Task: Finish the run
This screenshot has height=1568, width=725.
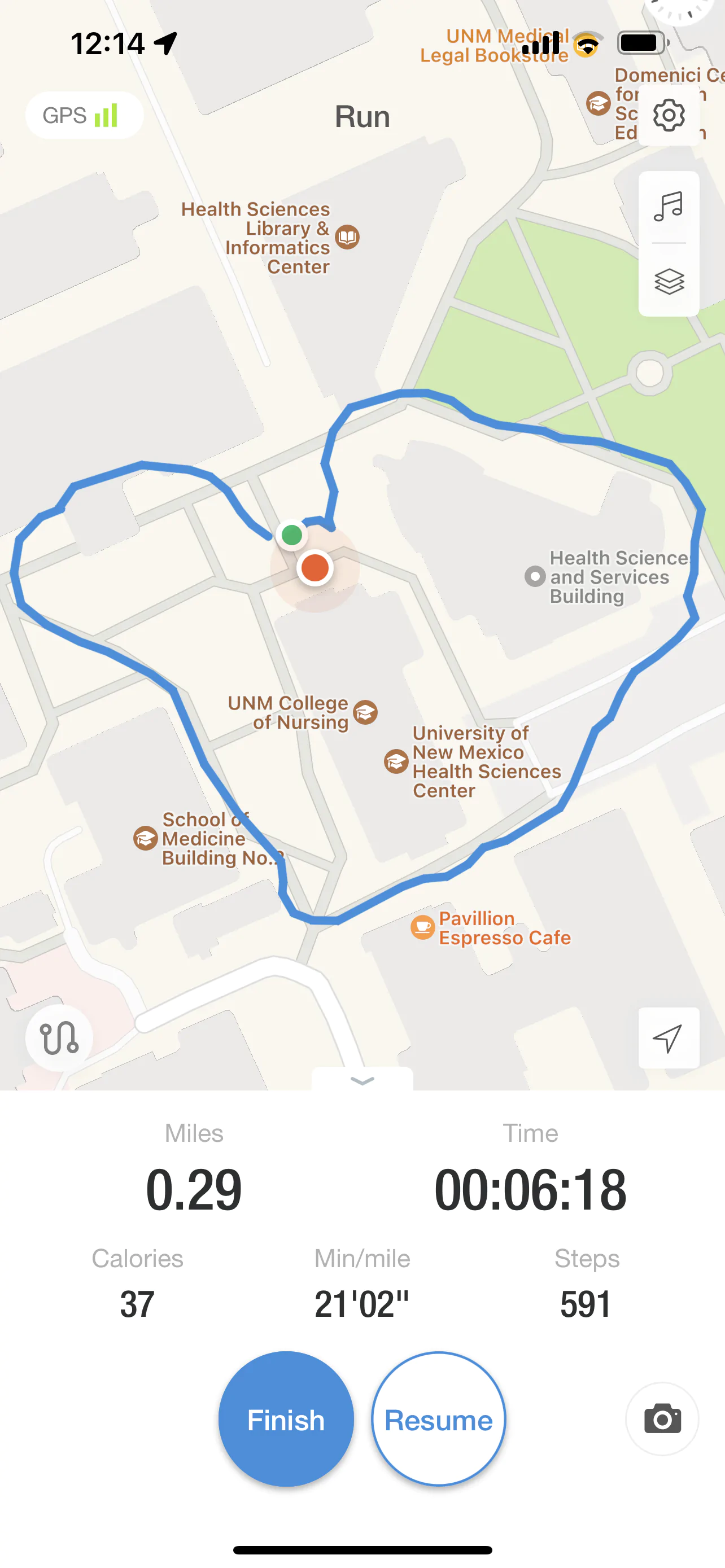Action: [286, 1420]
